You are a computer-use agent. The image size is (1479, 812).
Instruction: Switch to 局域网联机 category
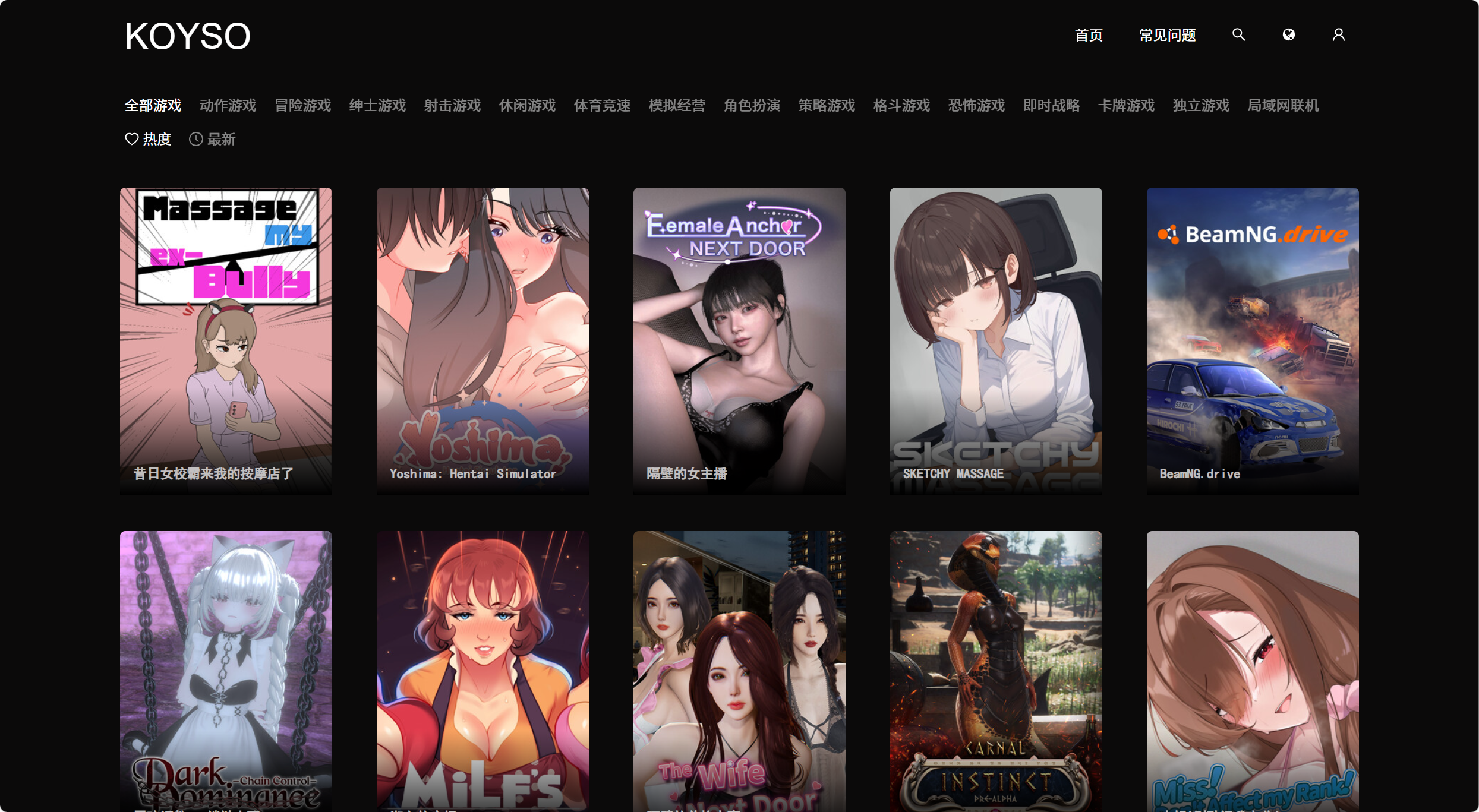click(1283, 106)
